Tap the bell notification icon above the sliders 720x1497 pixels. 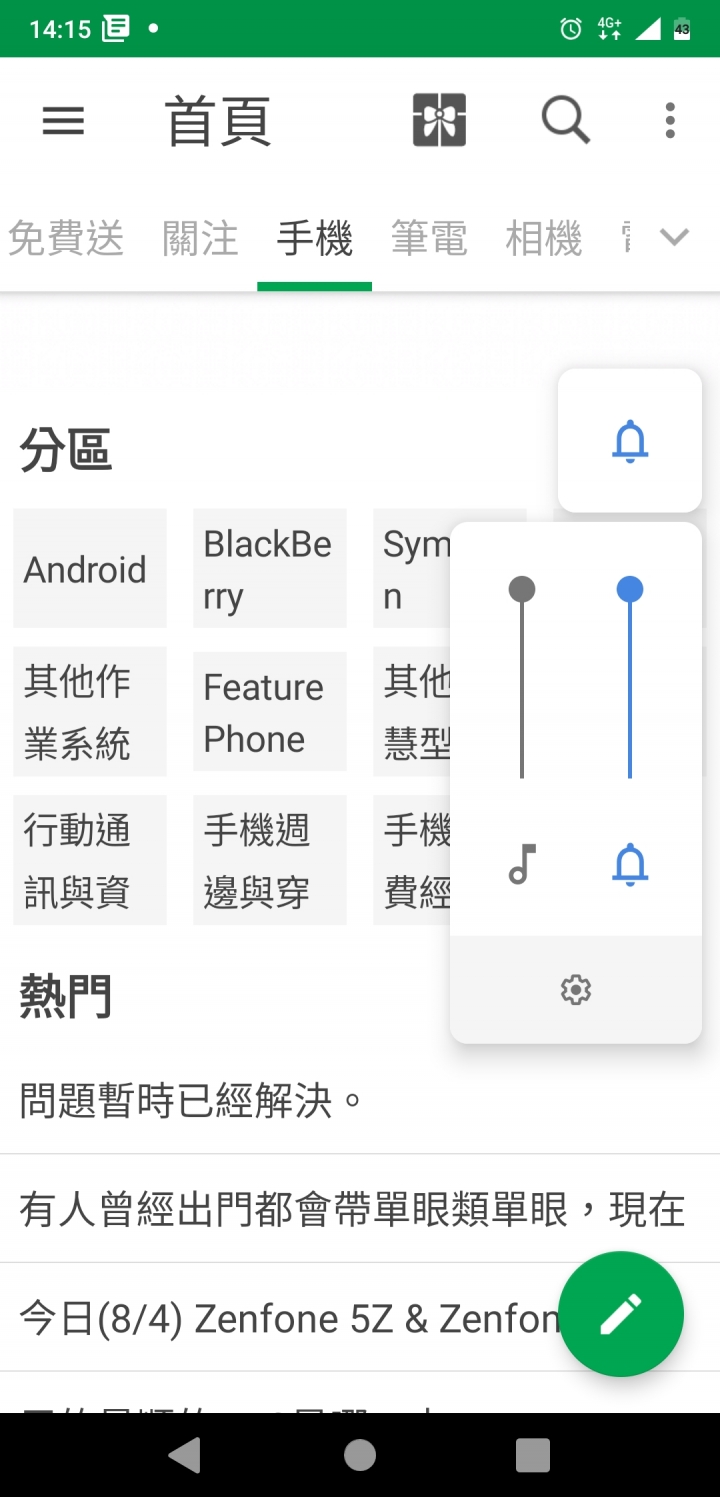[629, 441]
